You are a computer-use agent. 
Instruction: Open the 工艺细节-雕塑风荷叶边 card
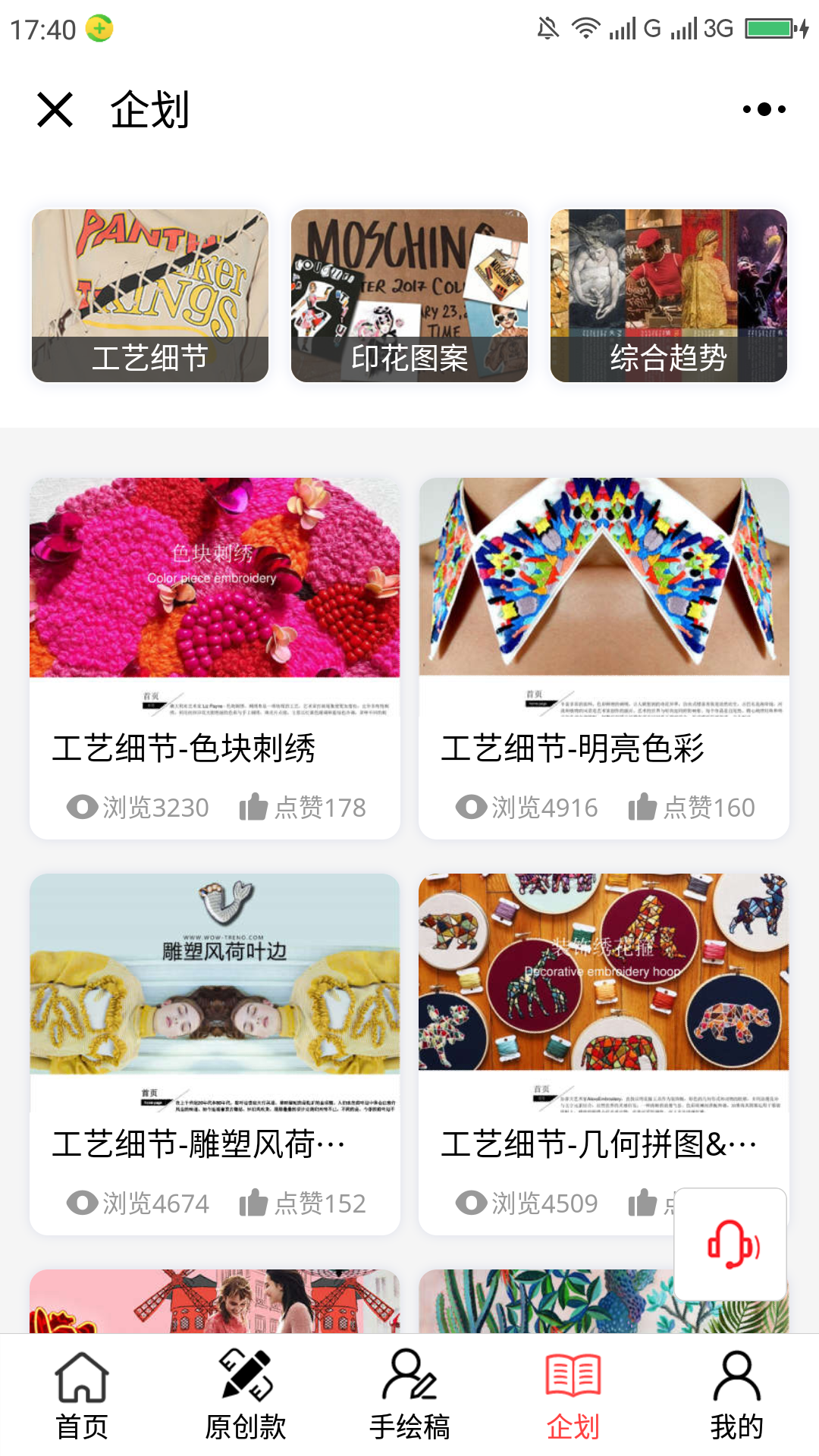[215, 1054]
